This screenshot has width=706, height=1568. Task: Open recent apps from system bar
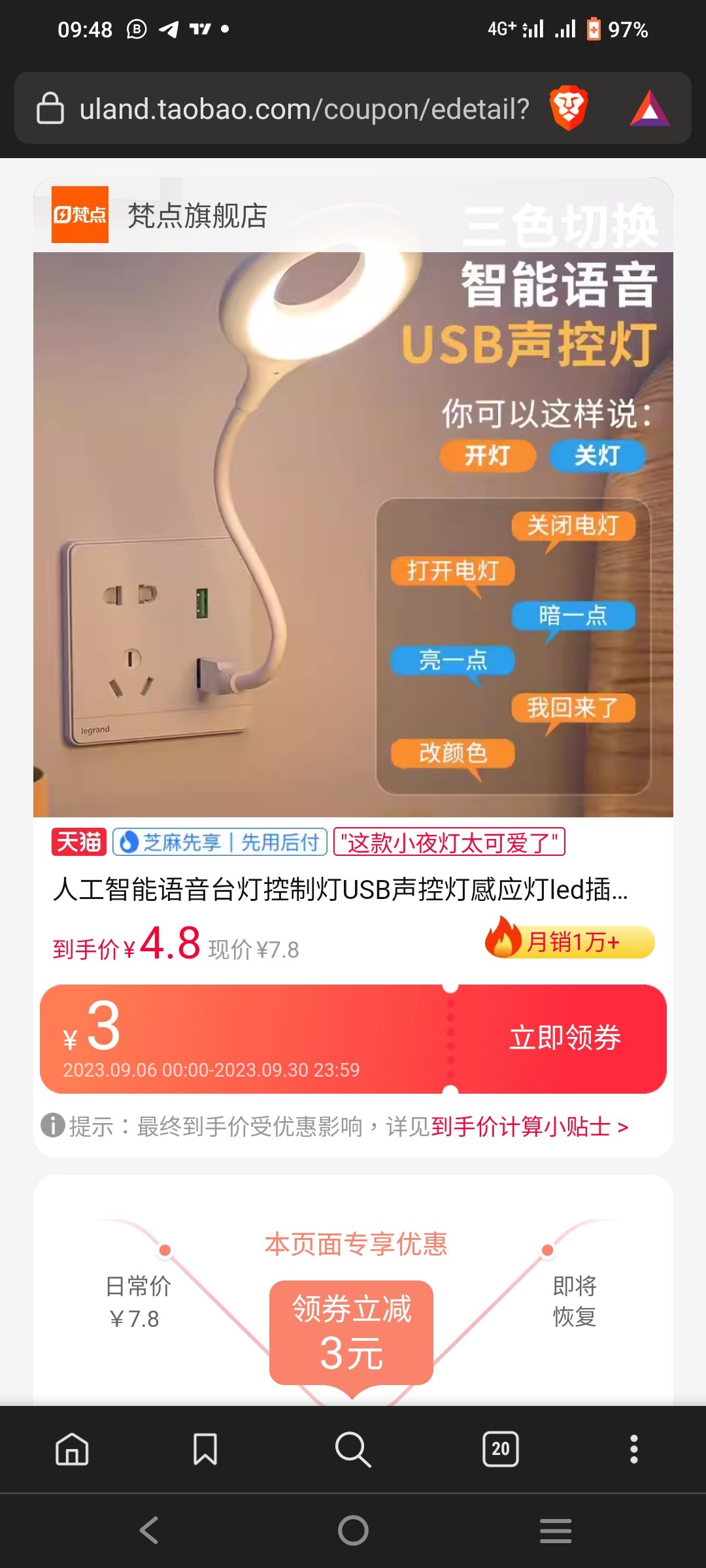(x=556, y=1530)
